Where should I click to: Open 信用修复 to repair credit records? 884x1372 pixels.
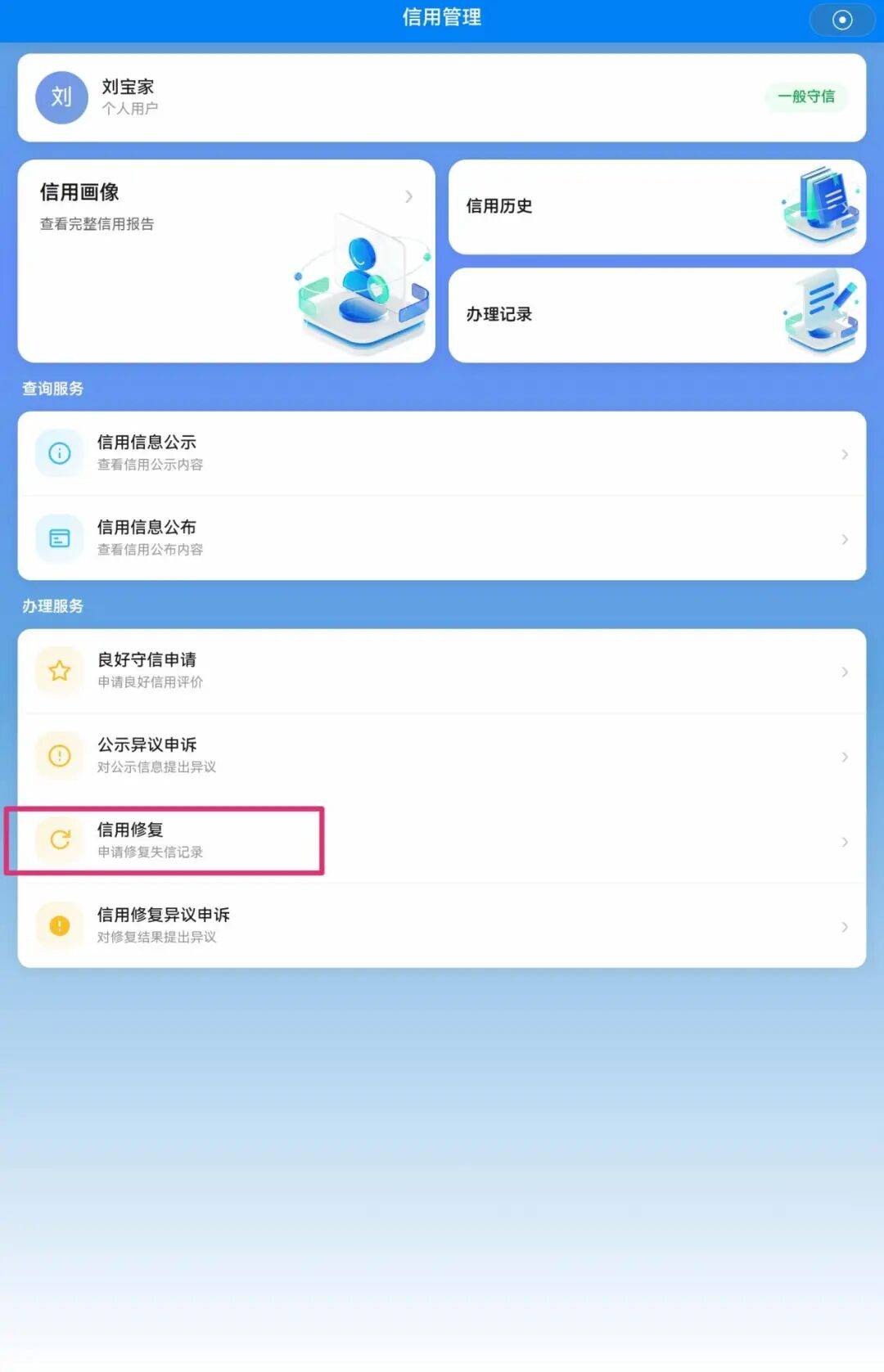coord(441,840)
